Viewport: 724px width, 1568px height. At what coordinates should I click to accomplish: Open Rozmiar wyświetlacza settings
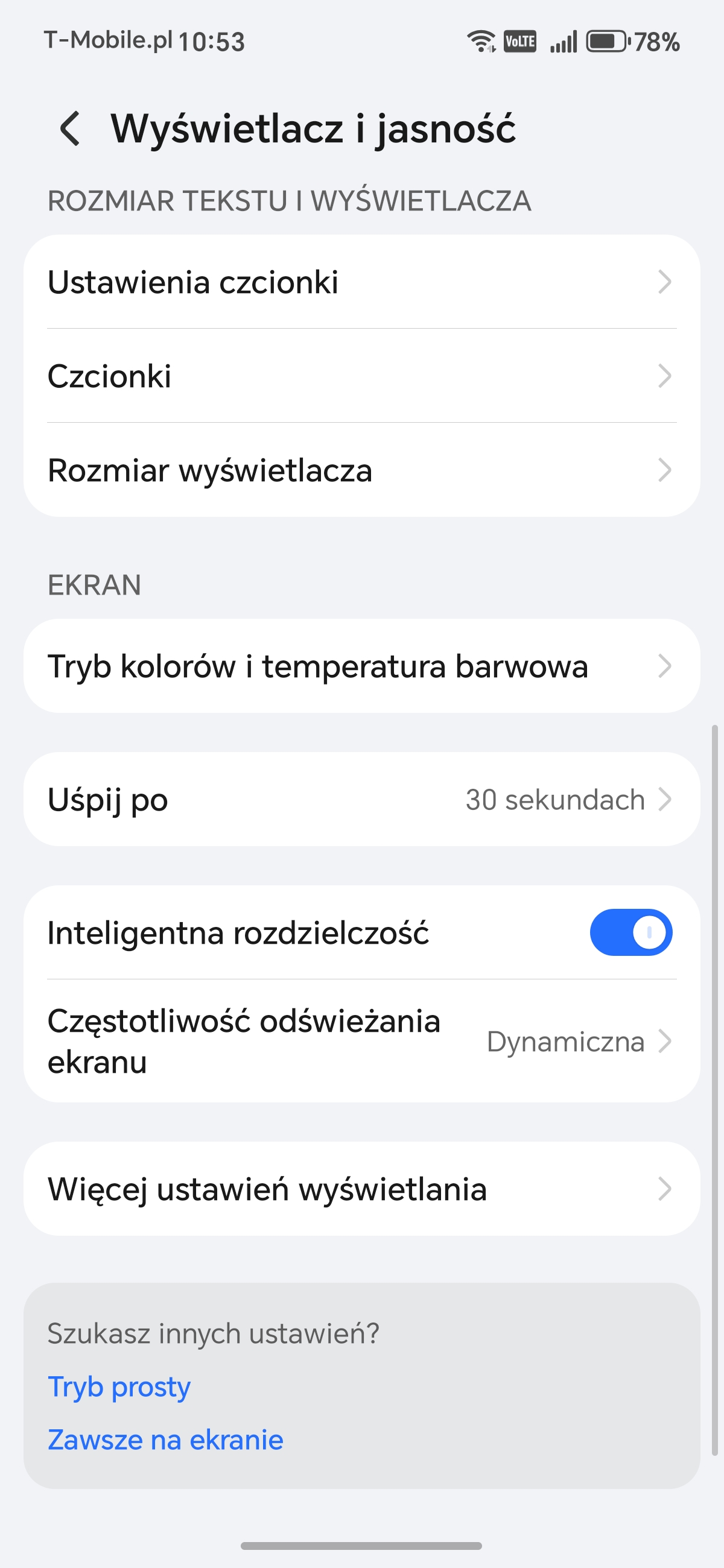361,470
